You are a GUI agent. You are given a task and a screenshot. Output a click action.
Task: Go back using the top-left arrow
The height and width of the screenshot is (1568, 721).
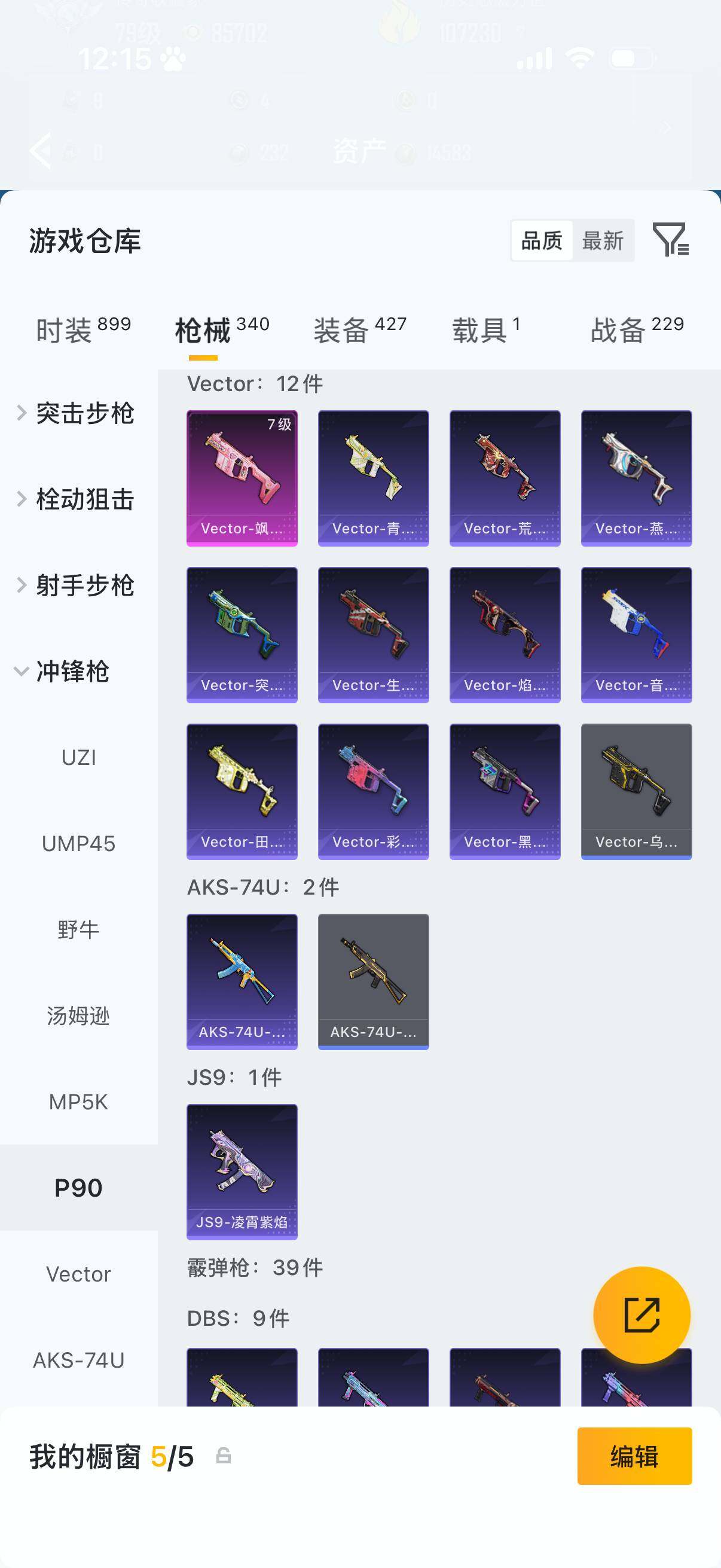pyautogui.click(x=40, y=150)
